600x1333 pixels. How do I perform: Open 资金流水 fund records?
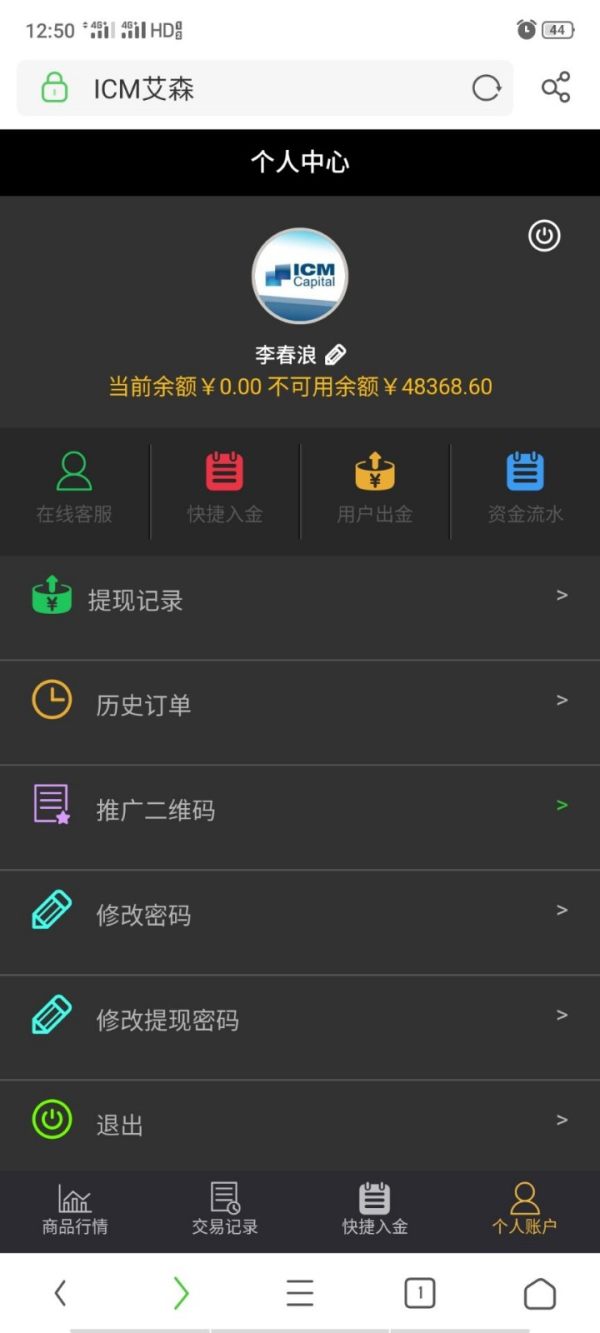click(x=525, y=489)
